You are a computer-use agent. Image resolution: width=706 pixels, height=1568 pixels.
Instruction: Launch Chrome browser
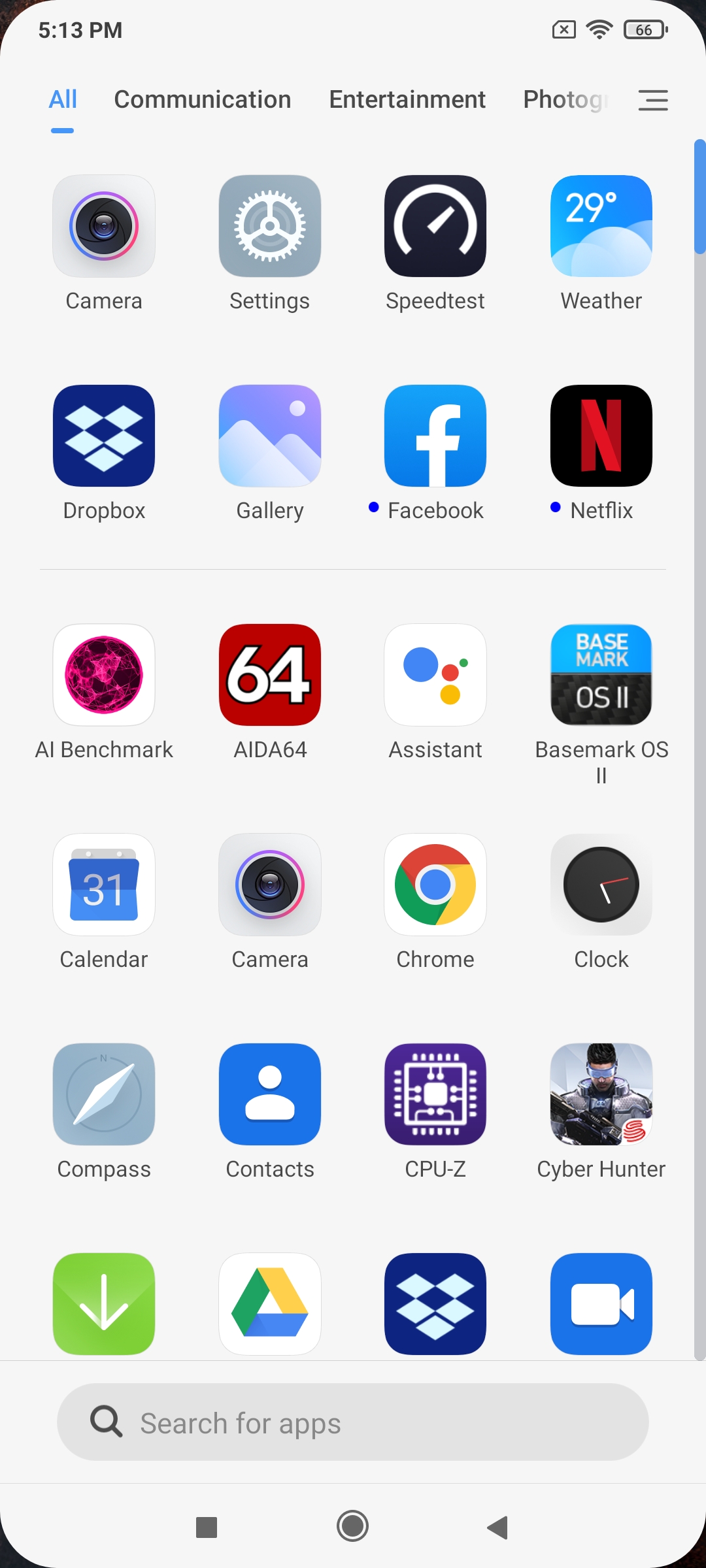pos(435,885)
